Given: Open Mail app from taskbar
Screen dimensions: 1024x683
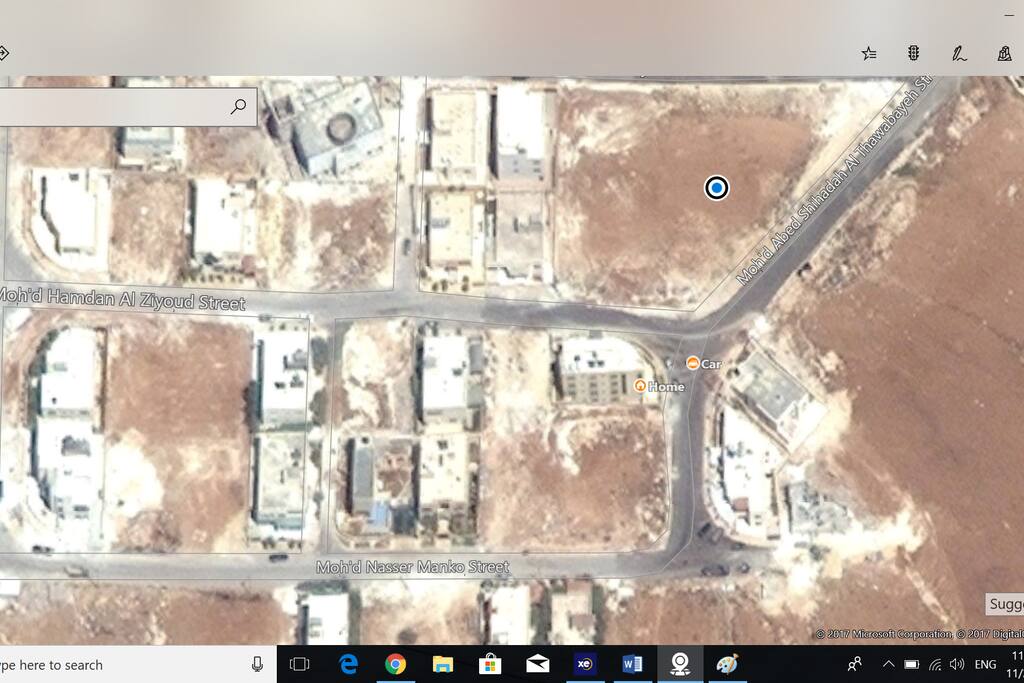Looking at the screenshot, I should (x=537, y=664).
